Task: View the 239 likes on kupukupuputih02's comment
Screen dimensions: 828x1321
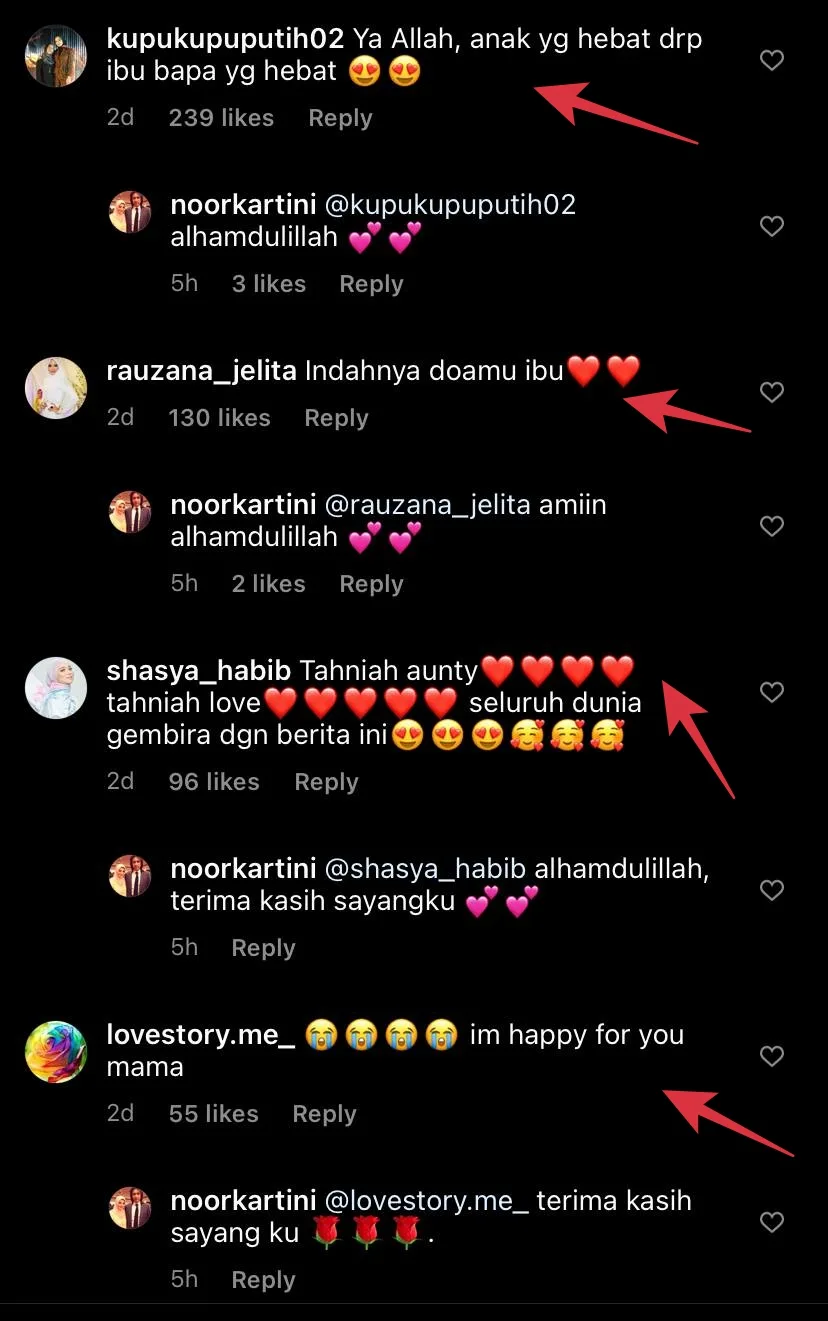Action: click(x=221, y=118)
